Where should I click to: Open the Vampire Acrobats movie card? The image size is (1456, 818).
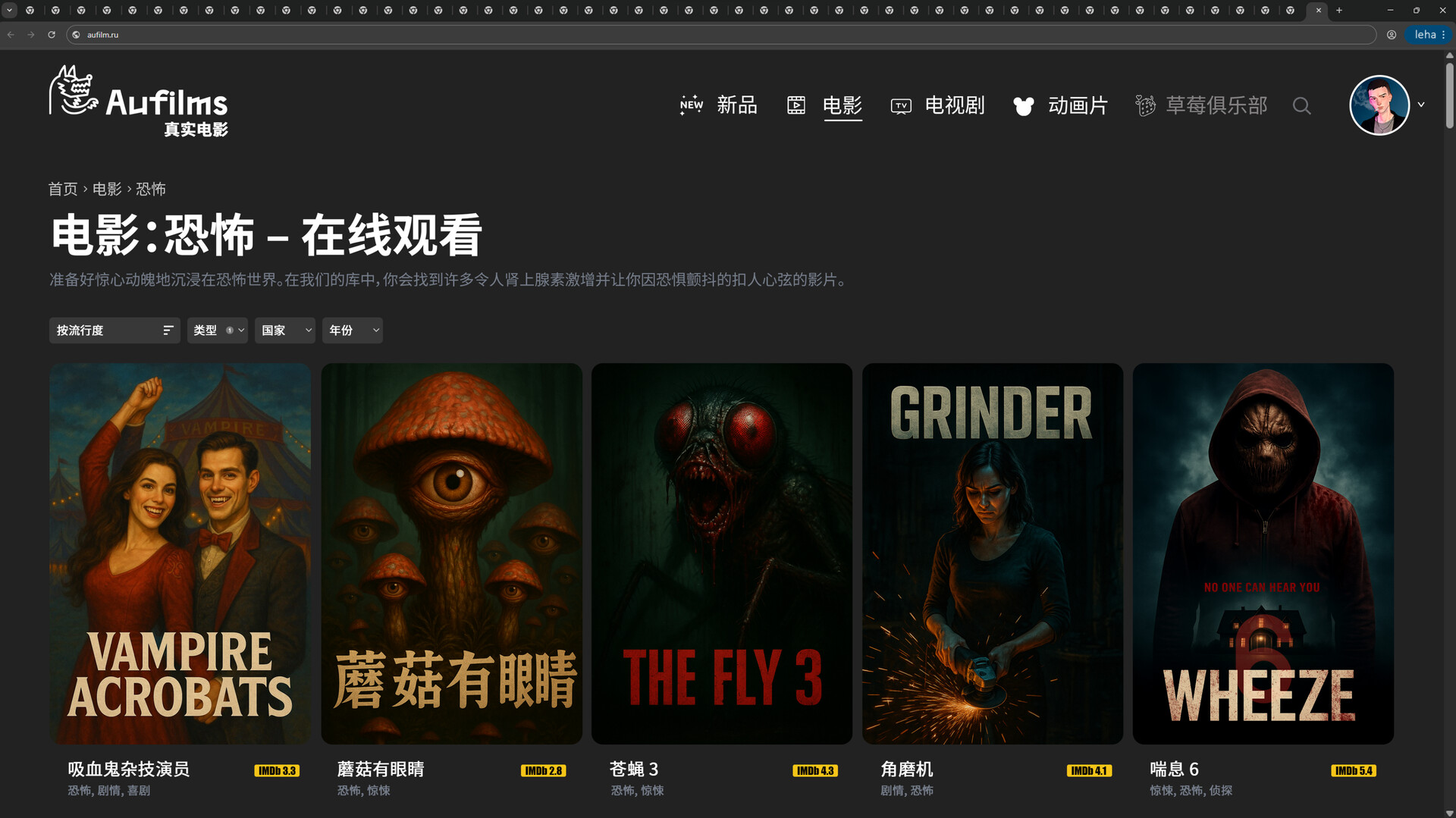click(x=180, y=553)
